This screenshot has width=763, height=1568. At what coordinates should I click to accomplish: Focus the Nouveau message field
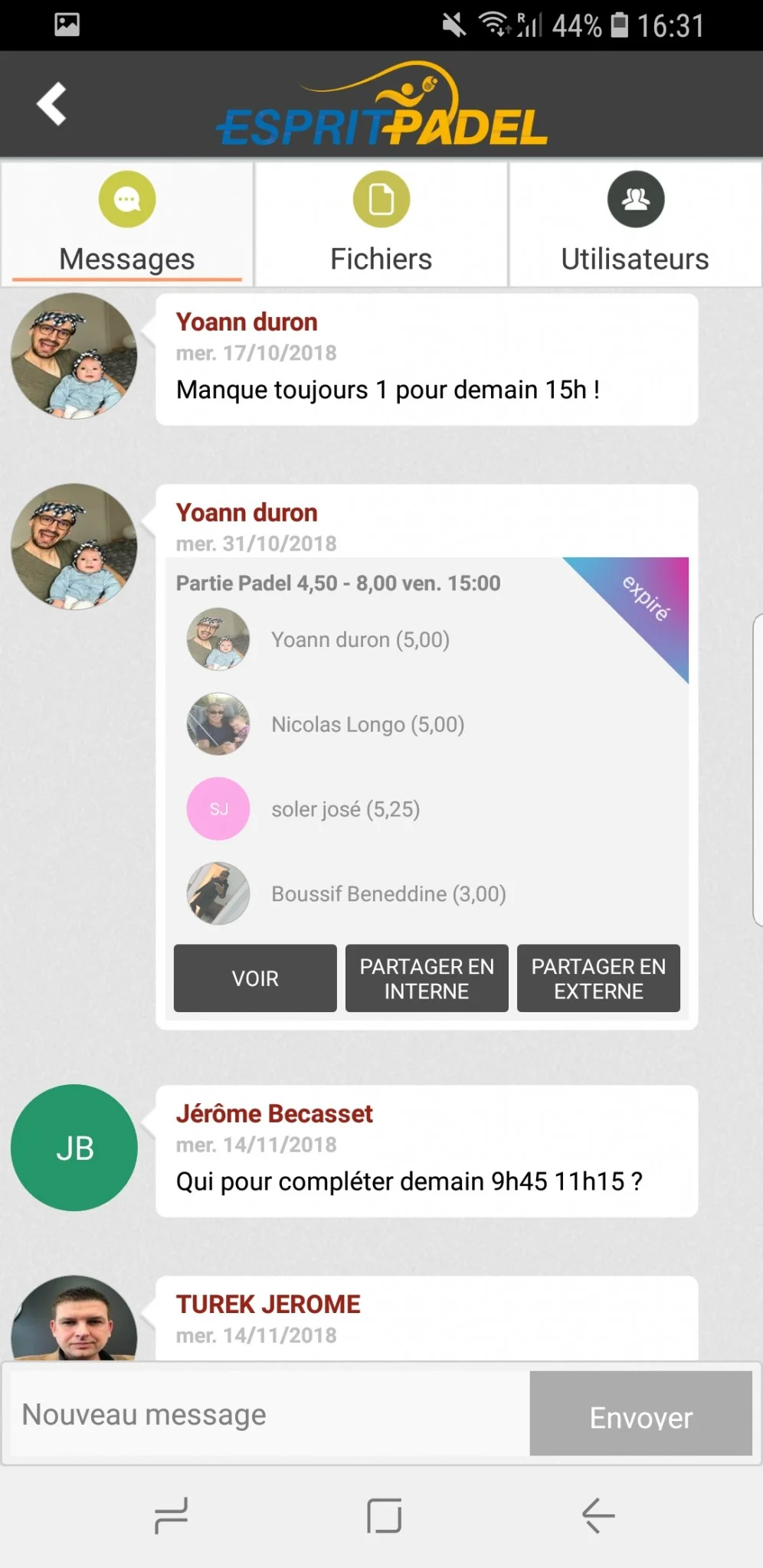(264, 1414)
